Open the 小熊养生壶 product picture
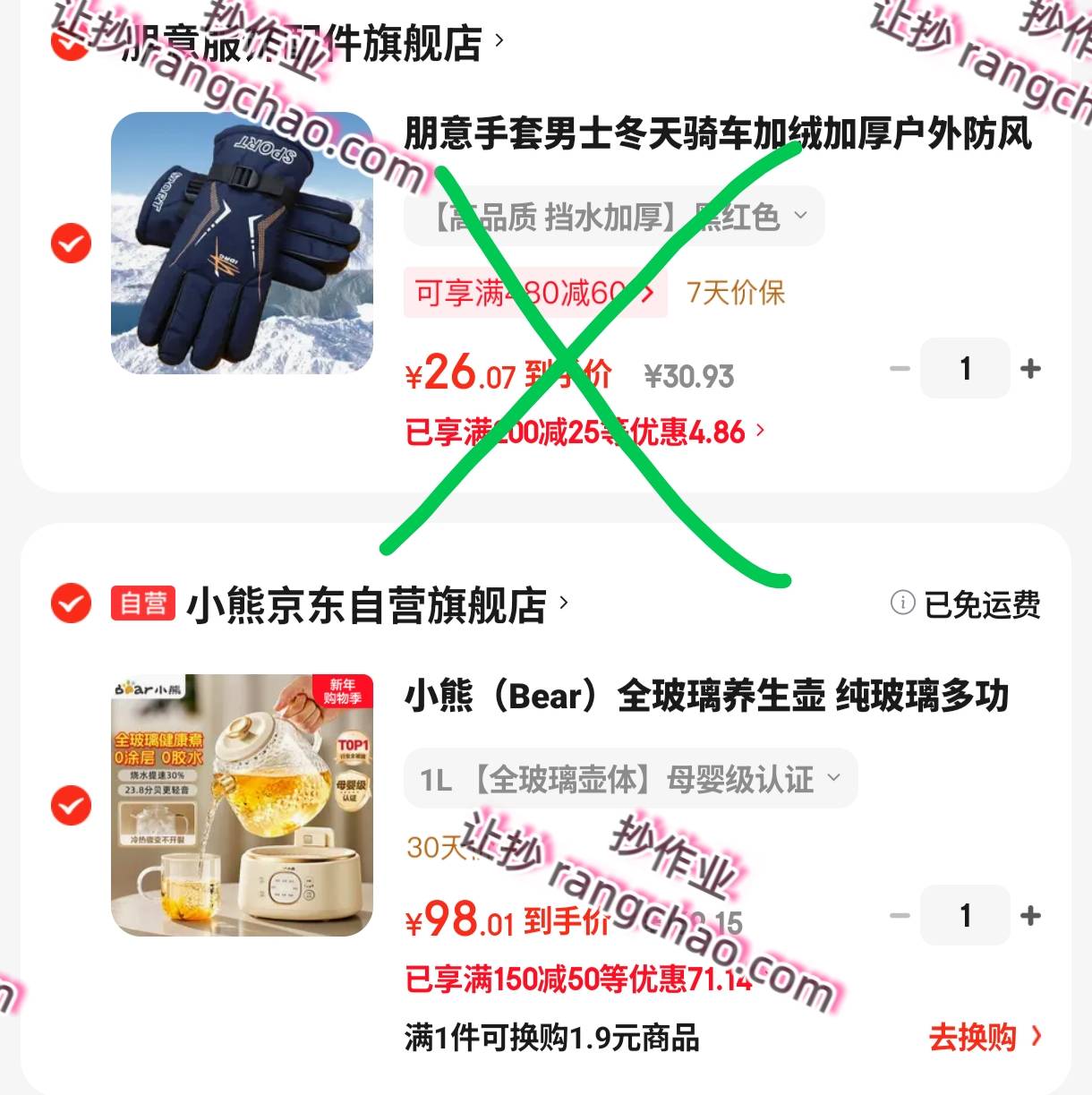The width and height of the screenshot is (1092, 1095). point(242,805)
